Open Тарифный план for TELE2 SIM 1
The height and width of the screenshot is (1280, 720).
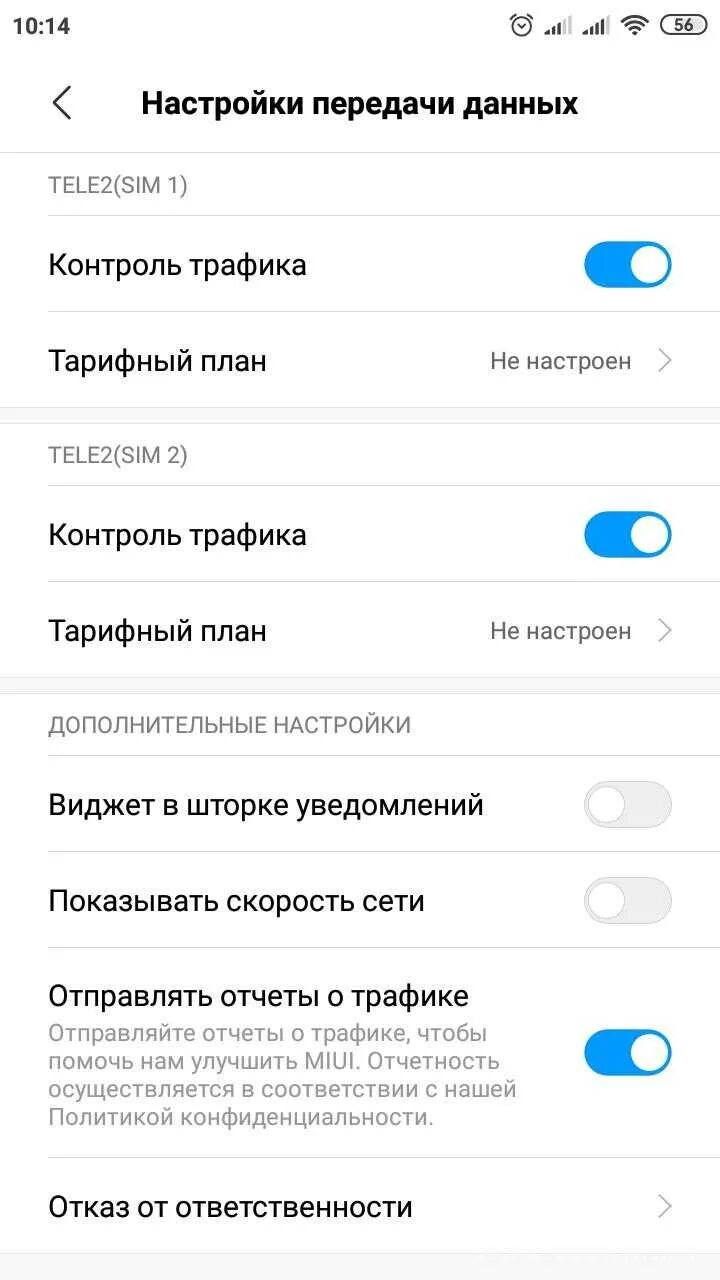click(360, 361)
